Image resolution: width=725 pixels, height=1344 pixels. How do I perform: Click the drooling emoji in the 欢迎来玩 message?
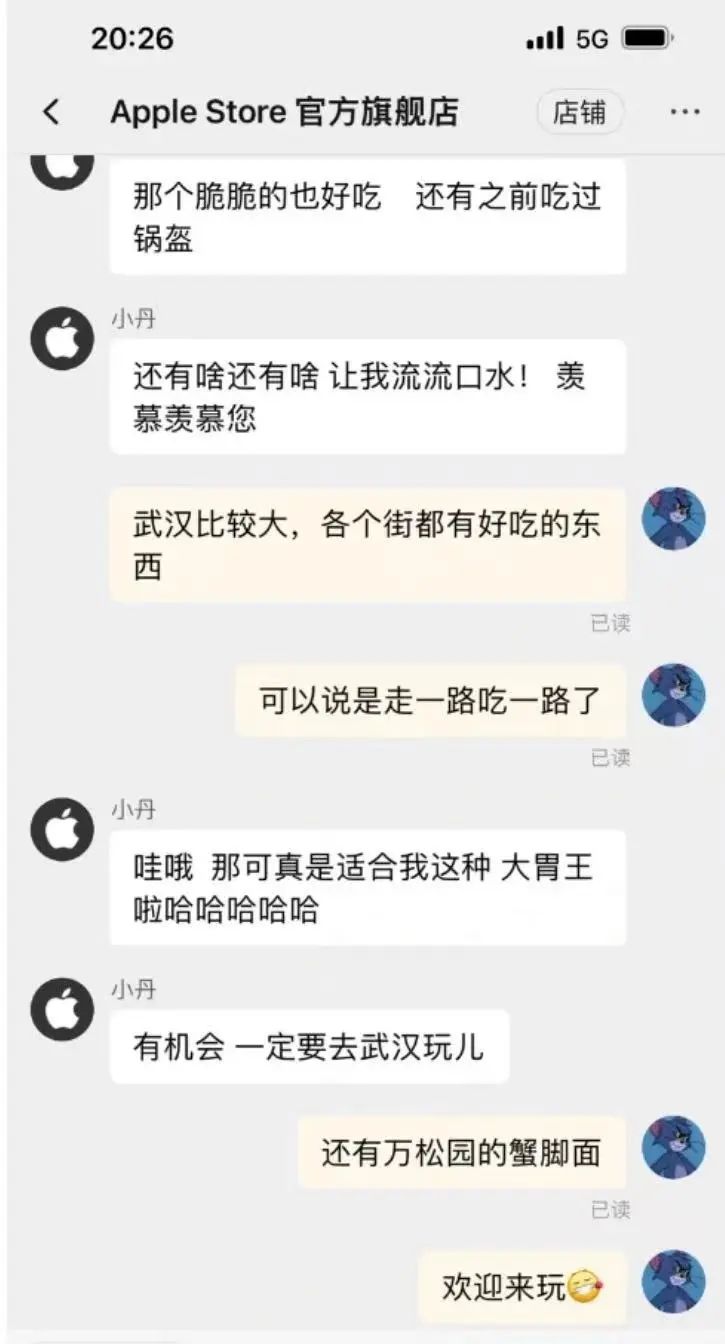point(585,1288)
